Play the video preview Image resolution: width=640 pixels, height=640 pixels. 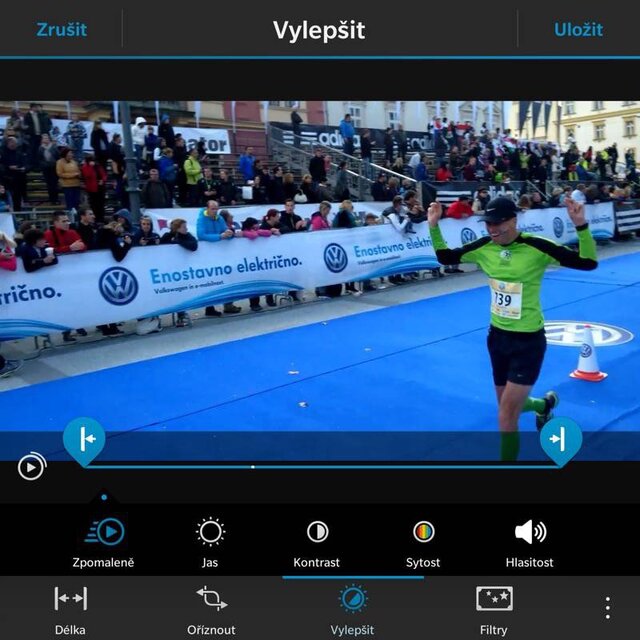tap(31, 466)
